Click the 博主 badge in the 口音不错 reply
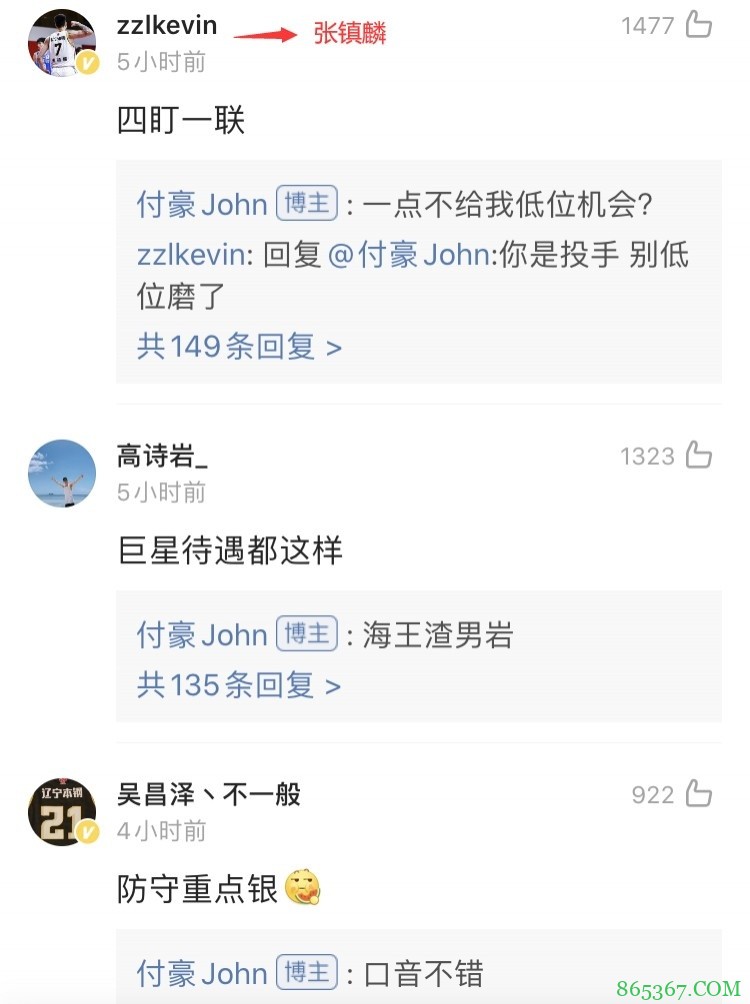 [x=306, y=972]
